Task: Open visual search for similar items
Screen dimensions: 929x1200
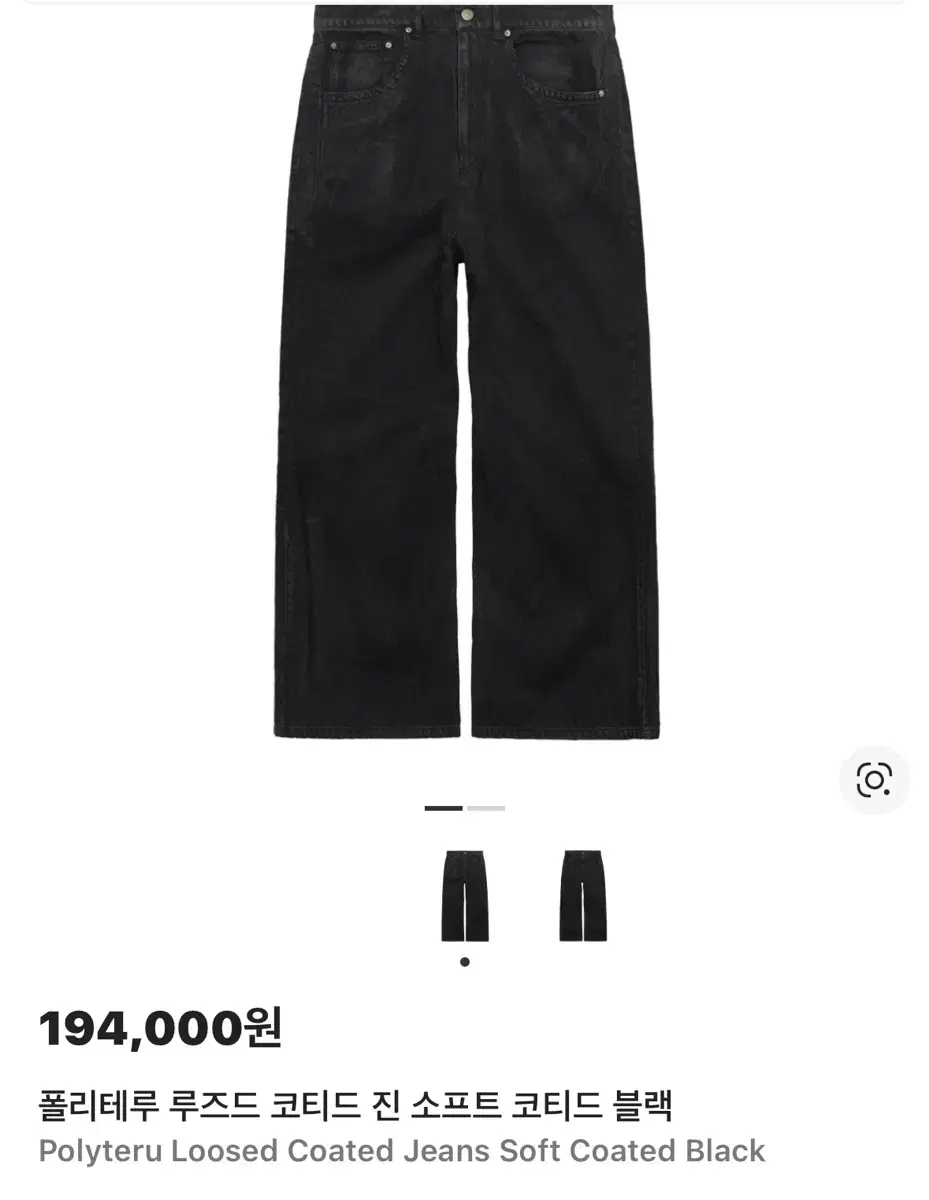Action: click(x=873, y=779)
